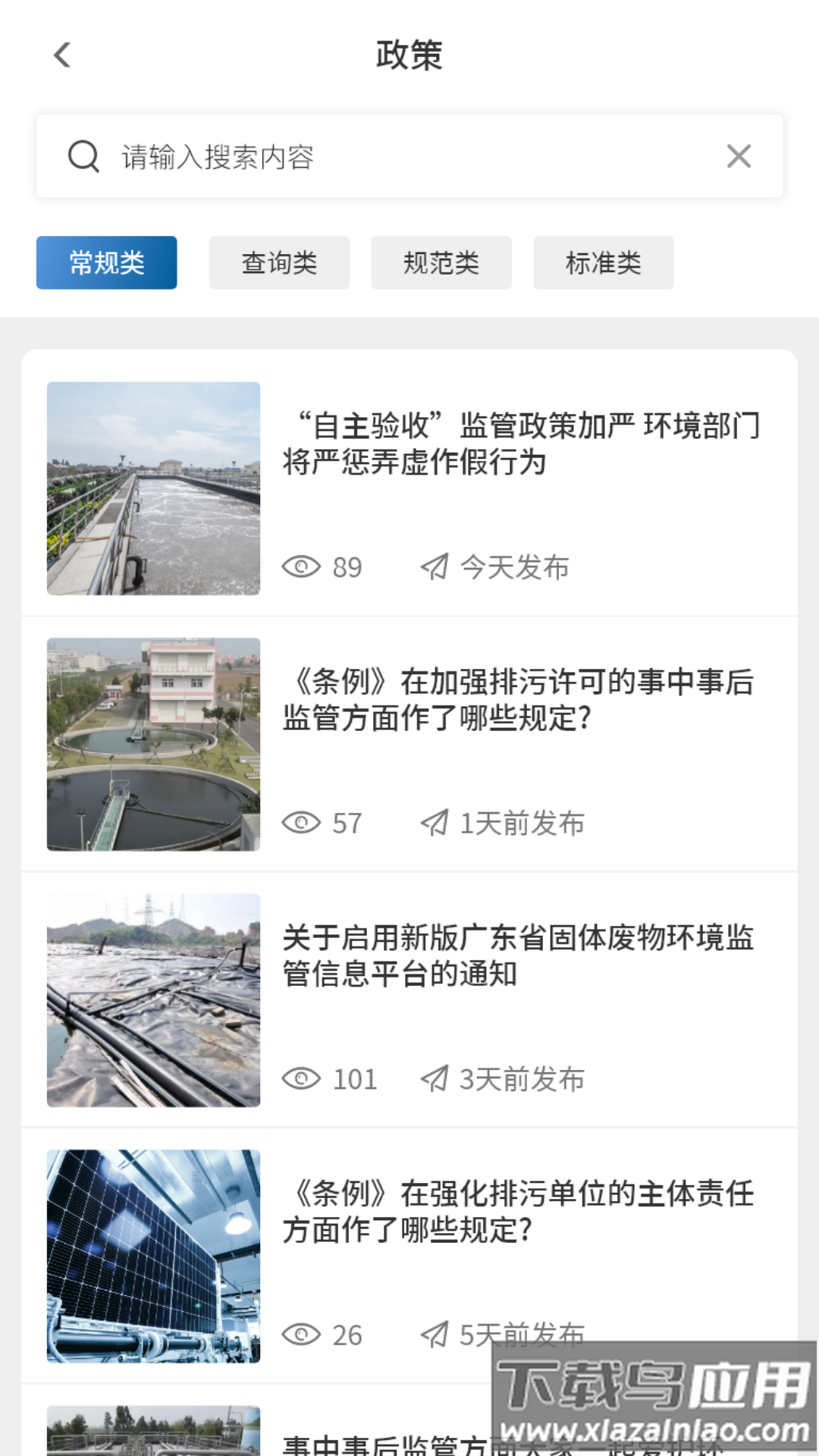Click the back arrow to leave 政策 page
The width and height of the screenshot is (819, 1456).
click(64, 55)
